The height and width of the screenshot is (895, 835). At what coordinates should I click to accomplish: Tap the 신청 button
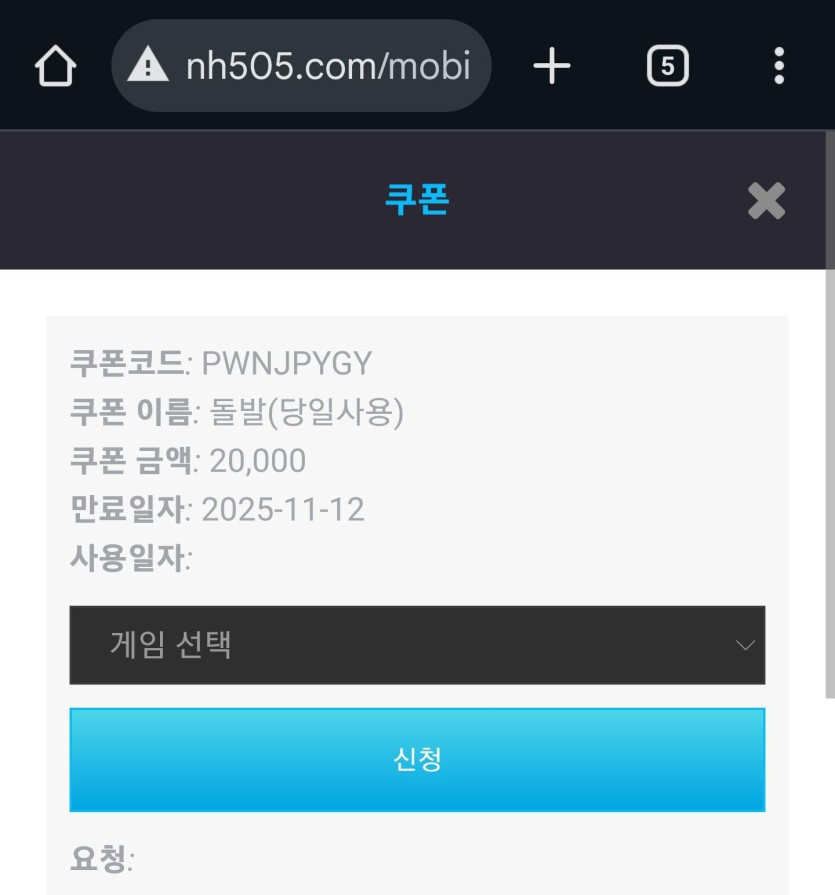point(417,760)
